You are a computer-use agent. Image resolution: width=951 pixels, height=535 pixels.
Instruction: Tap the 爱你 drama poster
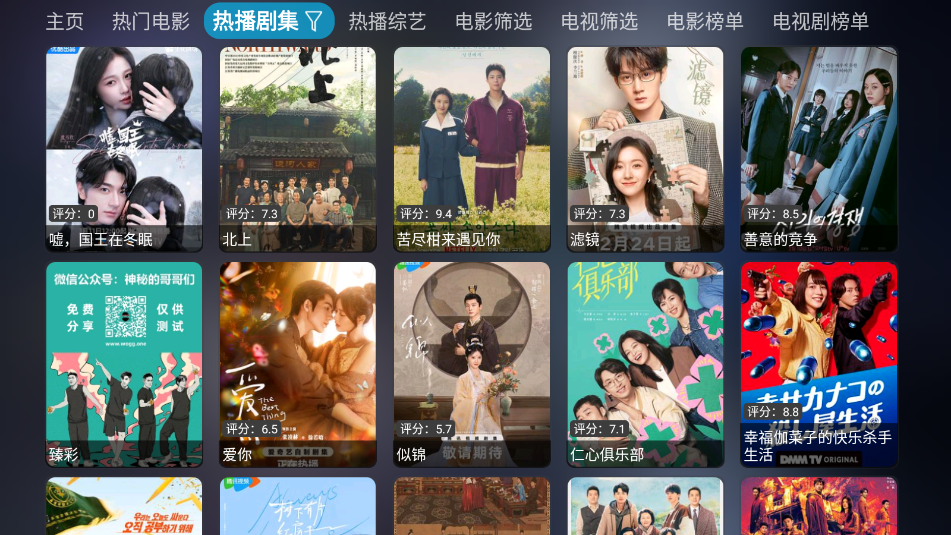298,364
